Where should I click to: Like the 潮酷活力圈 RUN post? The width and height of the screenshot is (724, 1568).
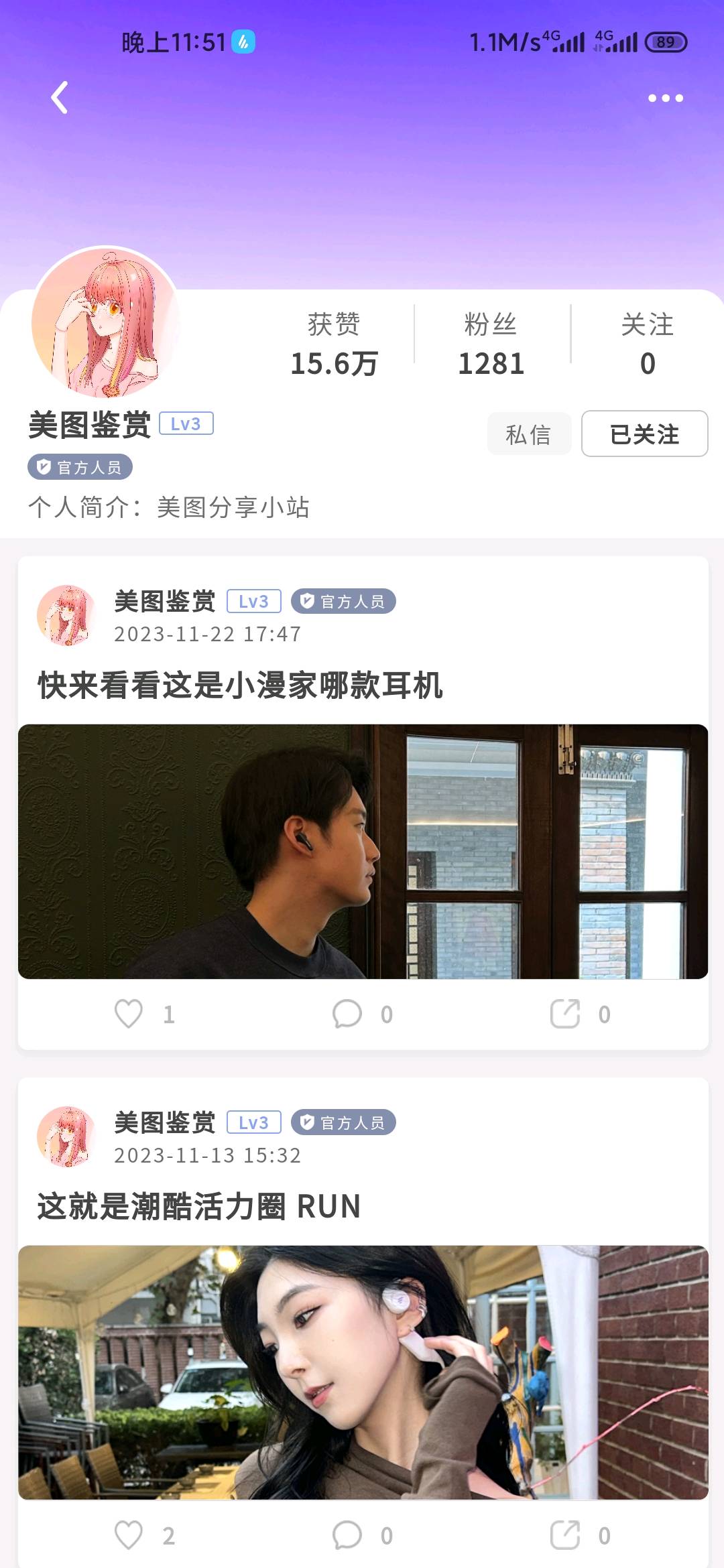pos(129,1535)
